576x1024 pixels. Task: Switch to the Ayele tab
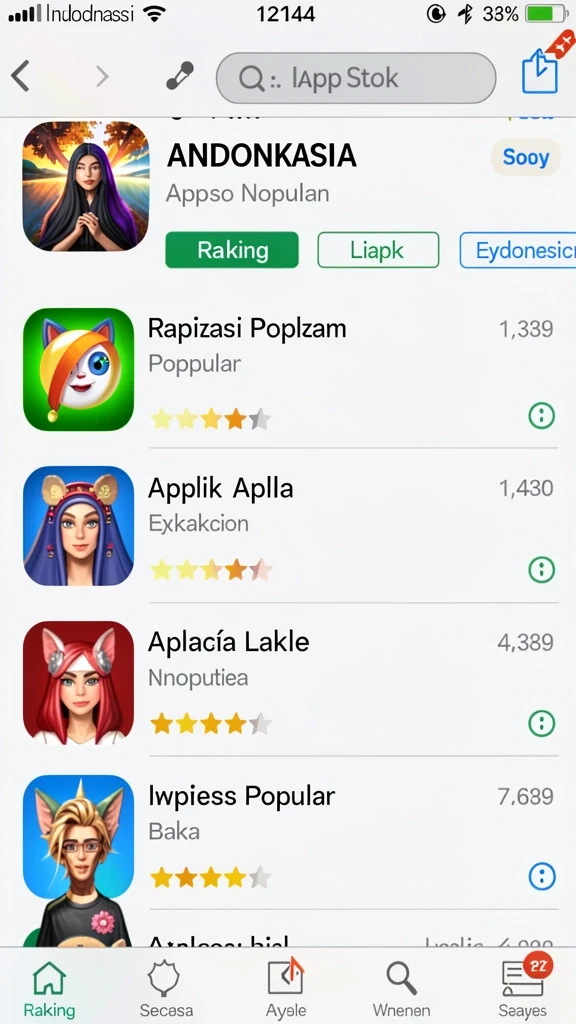(x=286, y=989)
